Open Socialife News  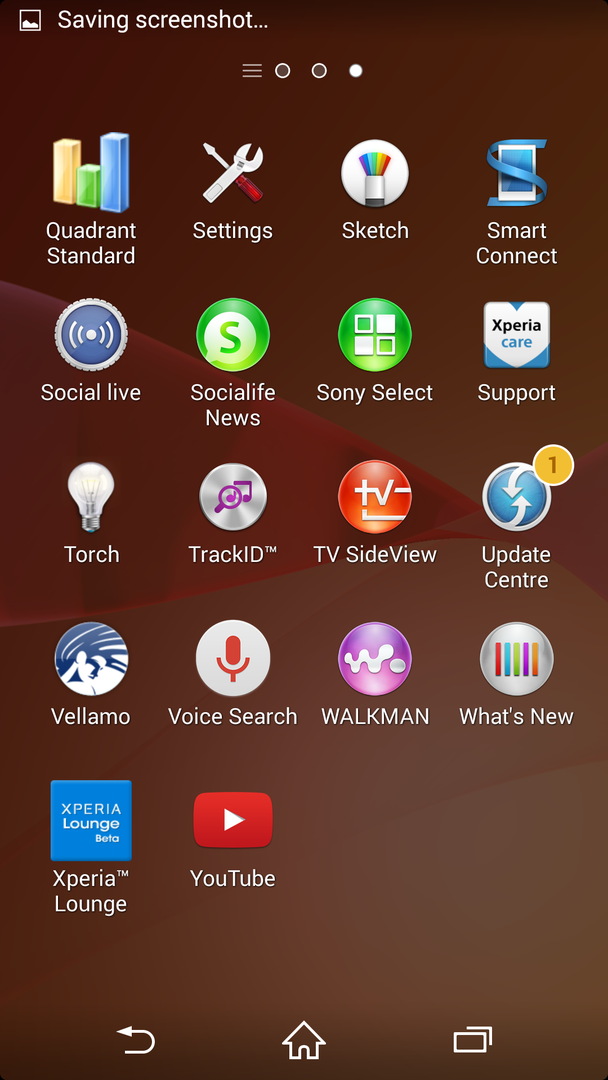tap(233, 335)
